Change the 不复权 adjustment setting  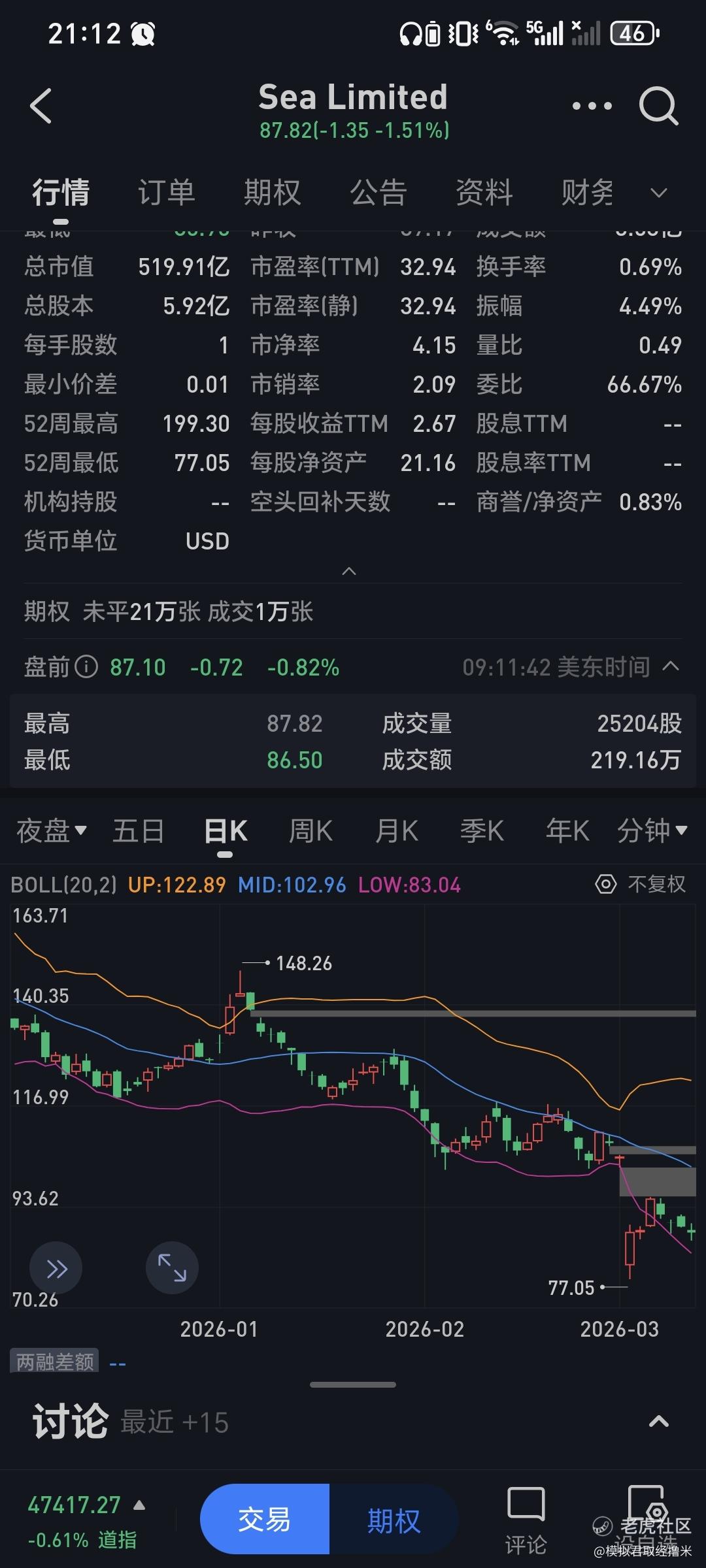[x=641, y=884]
